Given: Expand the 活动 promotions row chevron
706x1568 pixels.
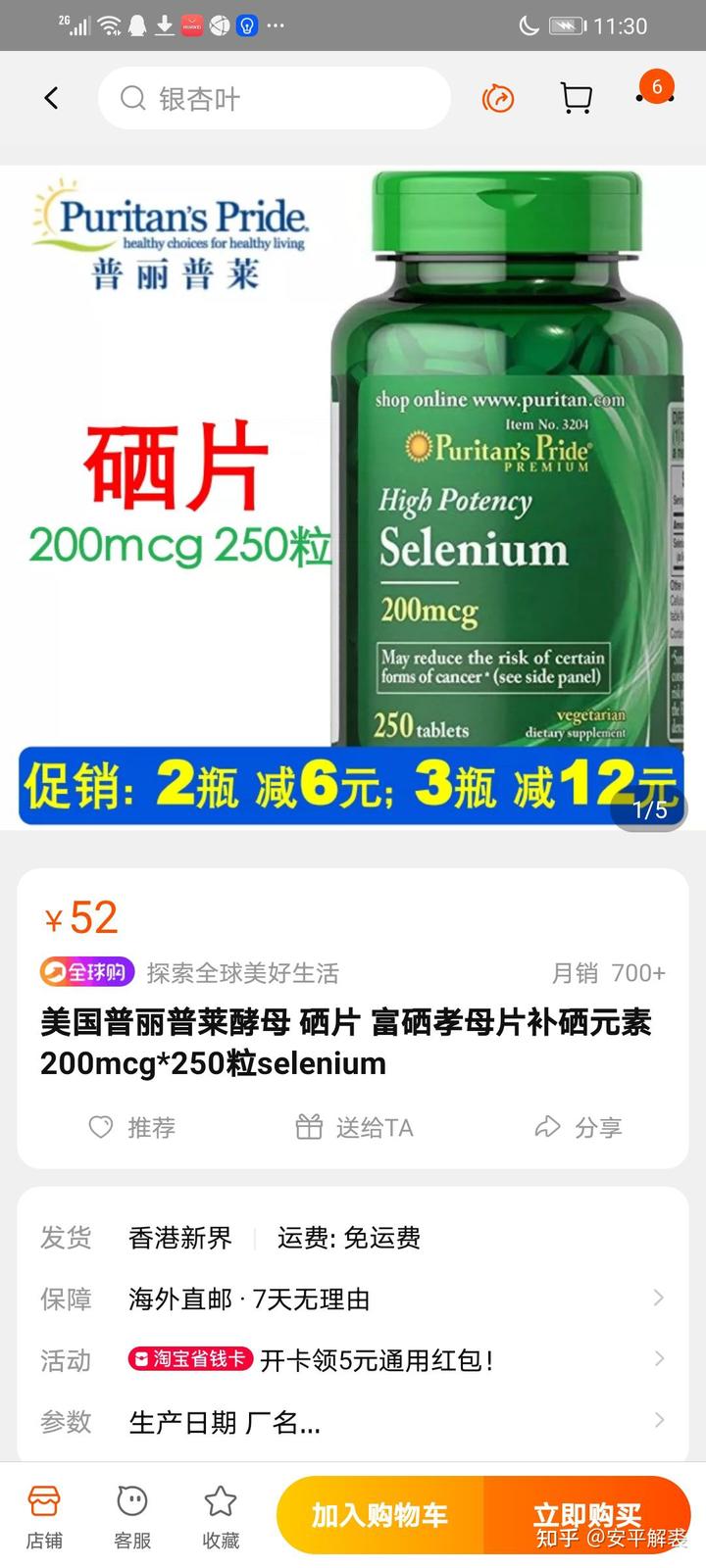Looking at the screenshot, I should point(657,1359).
